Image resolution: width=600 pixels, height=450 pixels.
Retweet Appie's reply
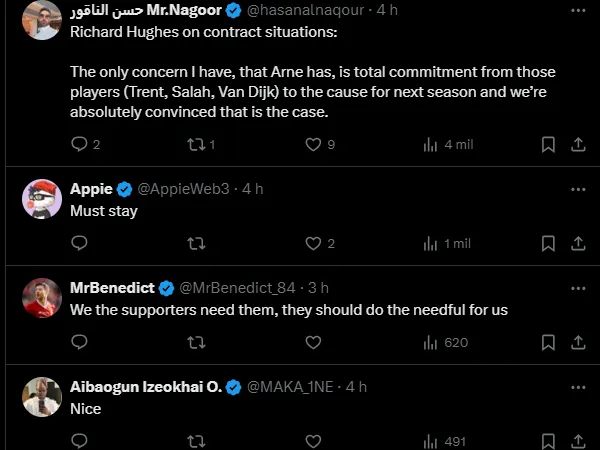point(196,243)
